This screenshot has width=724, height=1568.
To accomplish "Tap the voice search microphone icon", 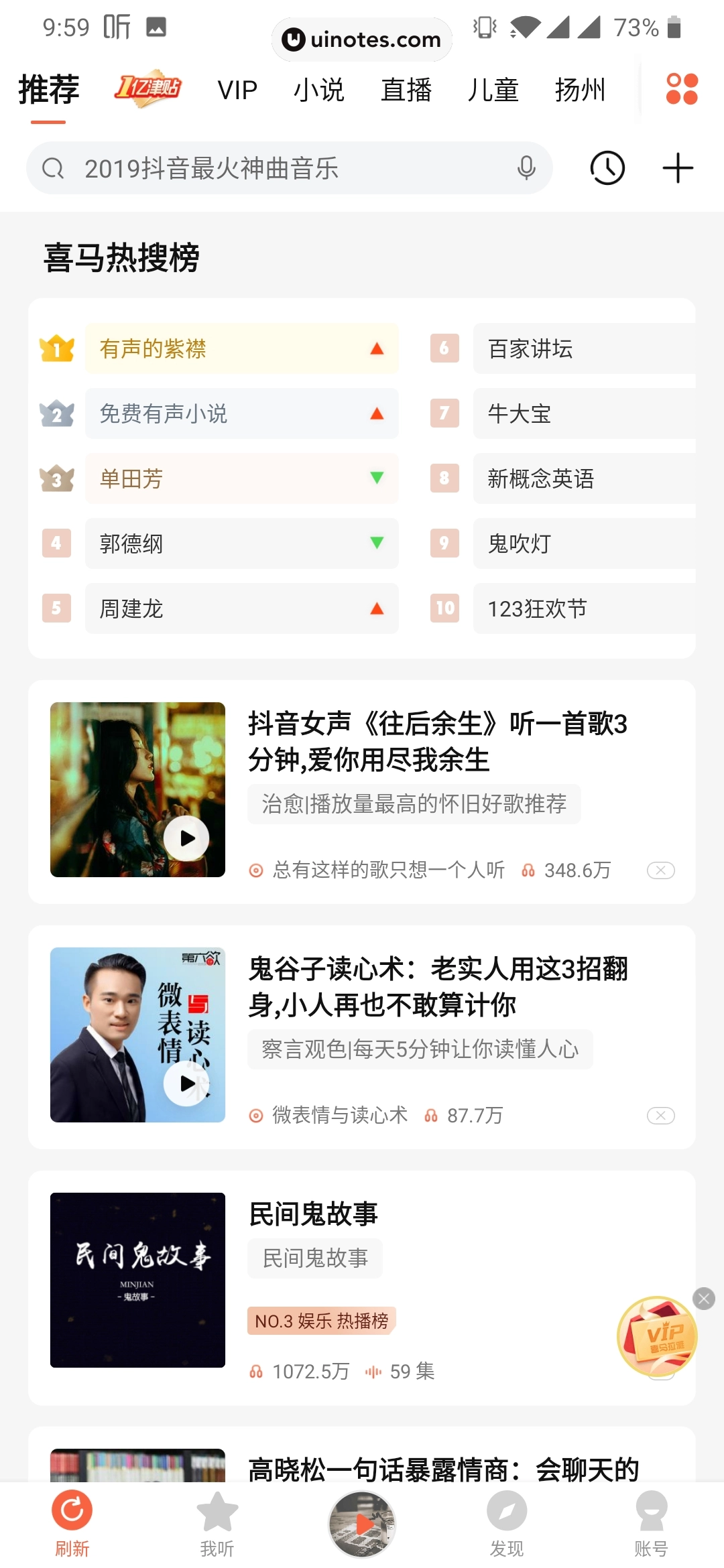I will [526, 168].
